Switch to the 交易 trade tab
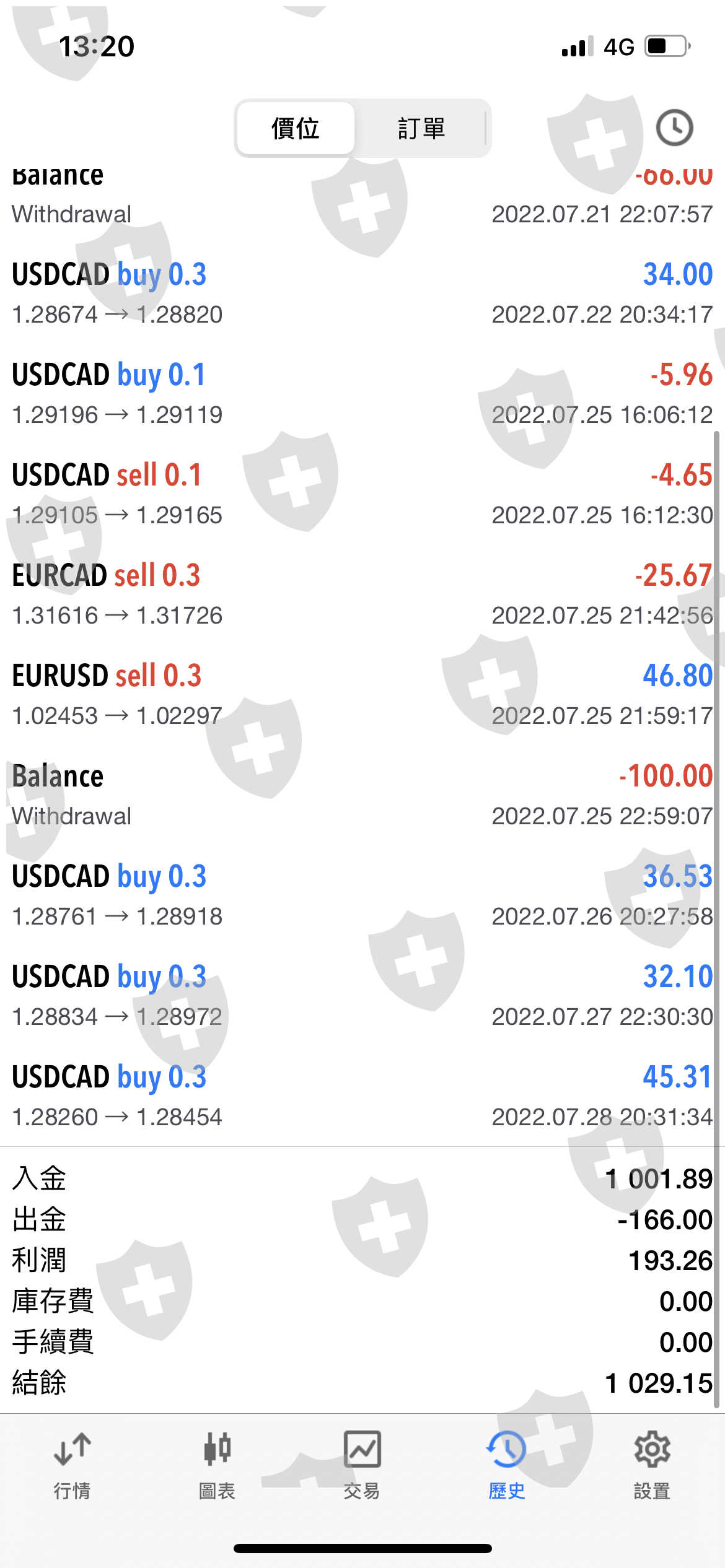 (x=362, y=1464)
